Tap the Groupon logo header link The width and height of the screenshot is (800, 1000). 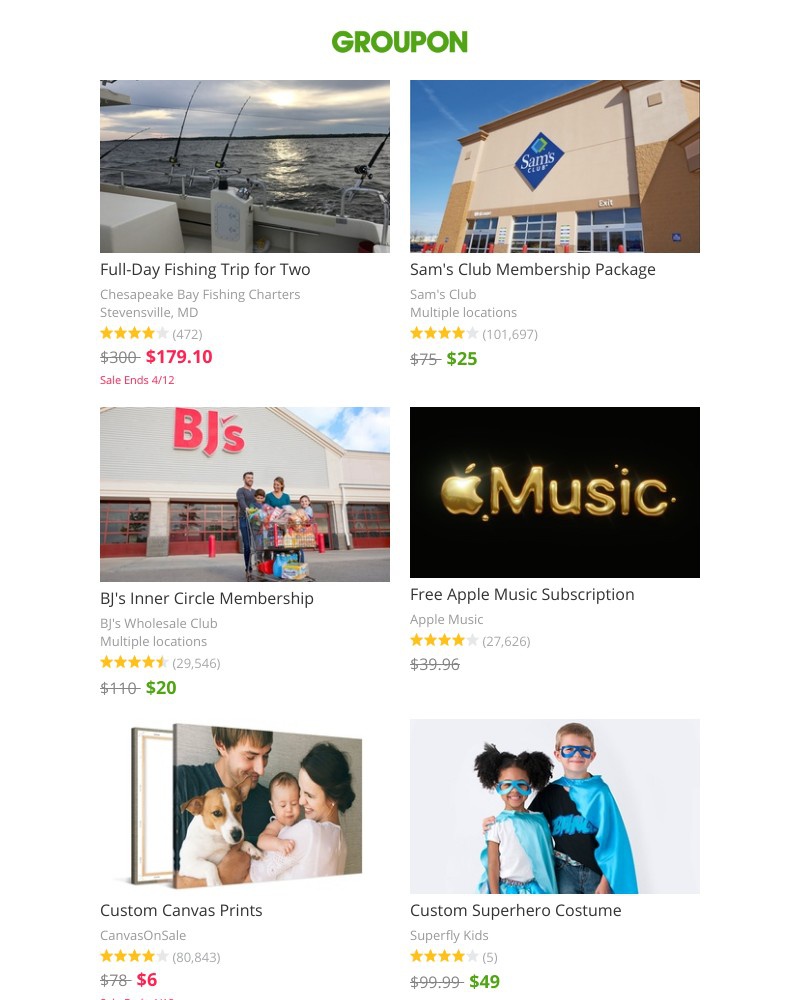[400, 42]
